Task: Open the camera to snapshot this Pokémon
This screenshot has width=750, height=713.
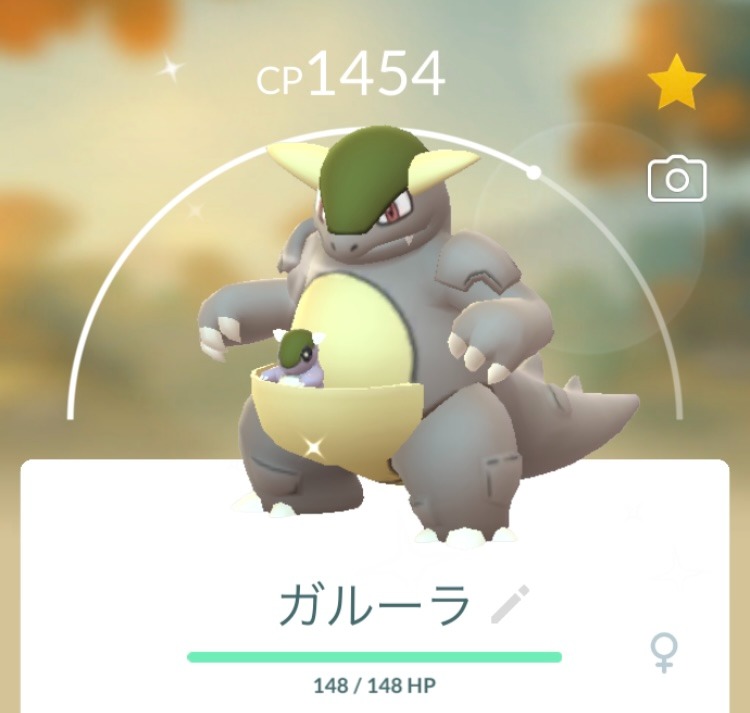Action: (x=677, y=180)
